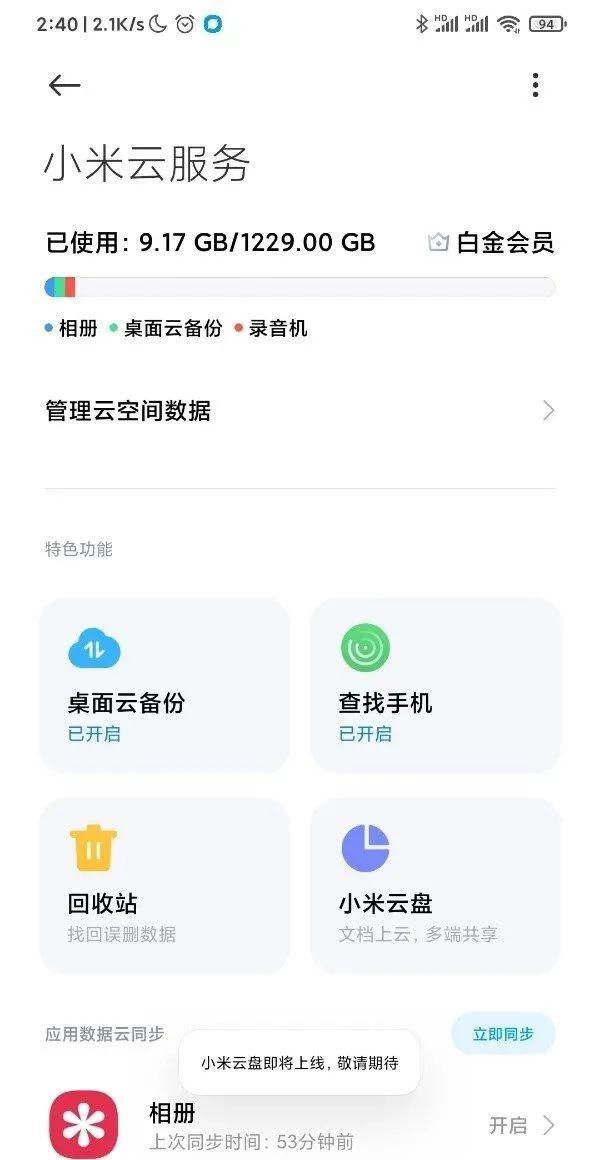This screenshot has width=600, height=1160.
Task: Open the 回收站 recycle bin card
Action: coord(164,885)
